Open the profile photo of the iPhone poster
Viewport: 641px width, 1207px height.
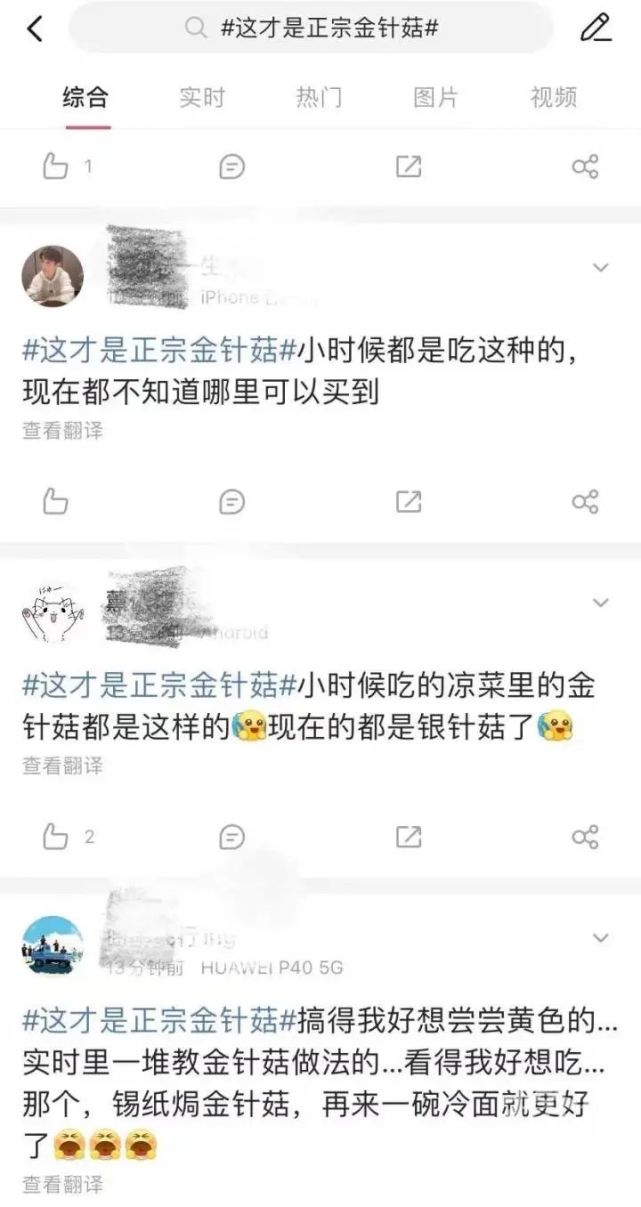point(53,275)
